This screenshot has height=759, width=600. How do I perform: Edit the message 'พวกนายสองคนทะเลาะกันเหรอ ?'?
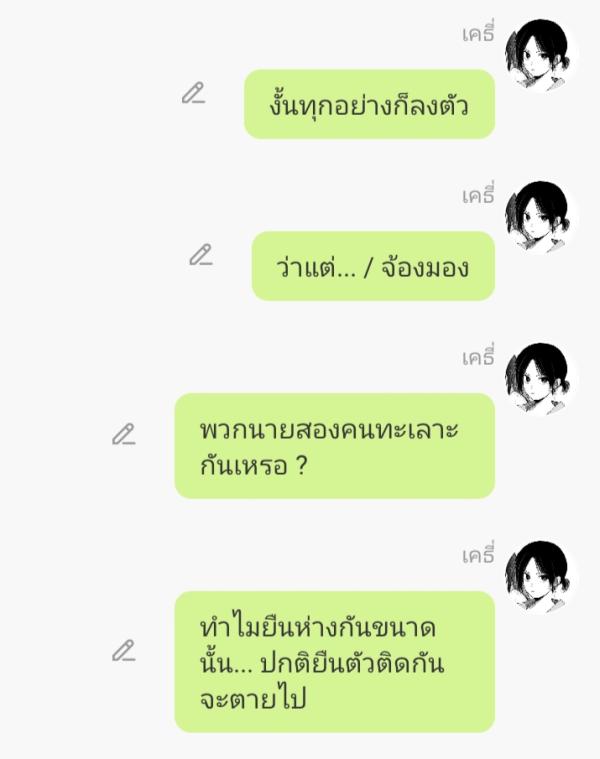tap(123, 434)
